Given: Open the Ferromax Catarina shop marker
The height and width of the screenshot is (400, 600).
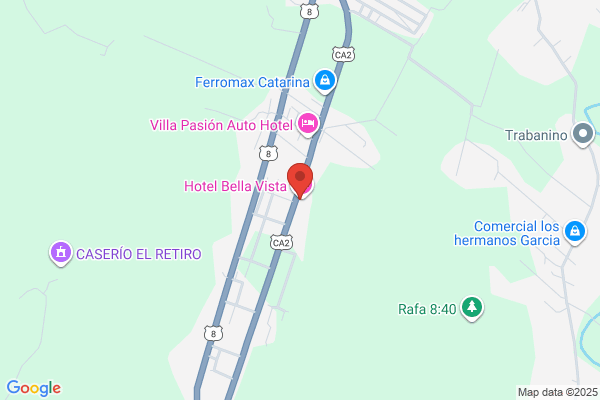Looking at the screenshot, I should (x=325, y=81).
